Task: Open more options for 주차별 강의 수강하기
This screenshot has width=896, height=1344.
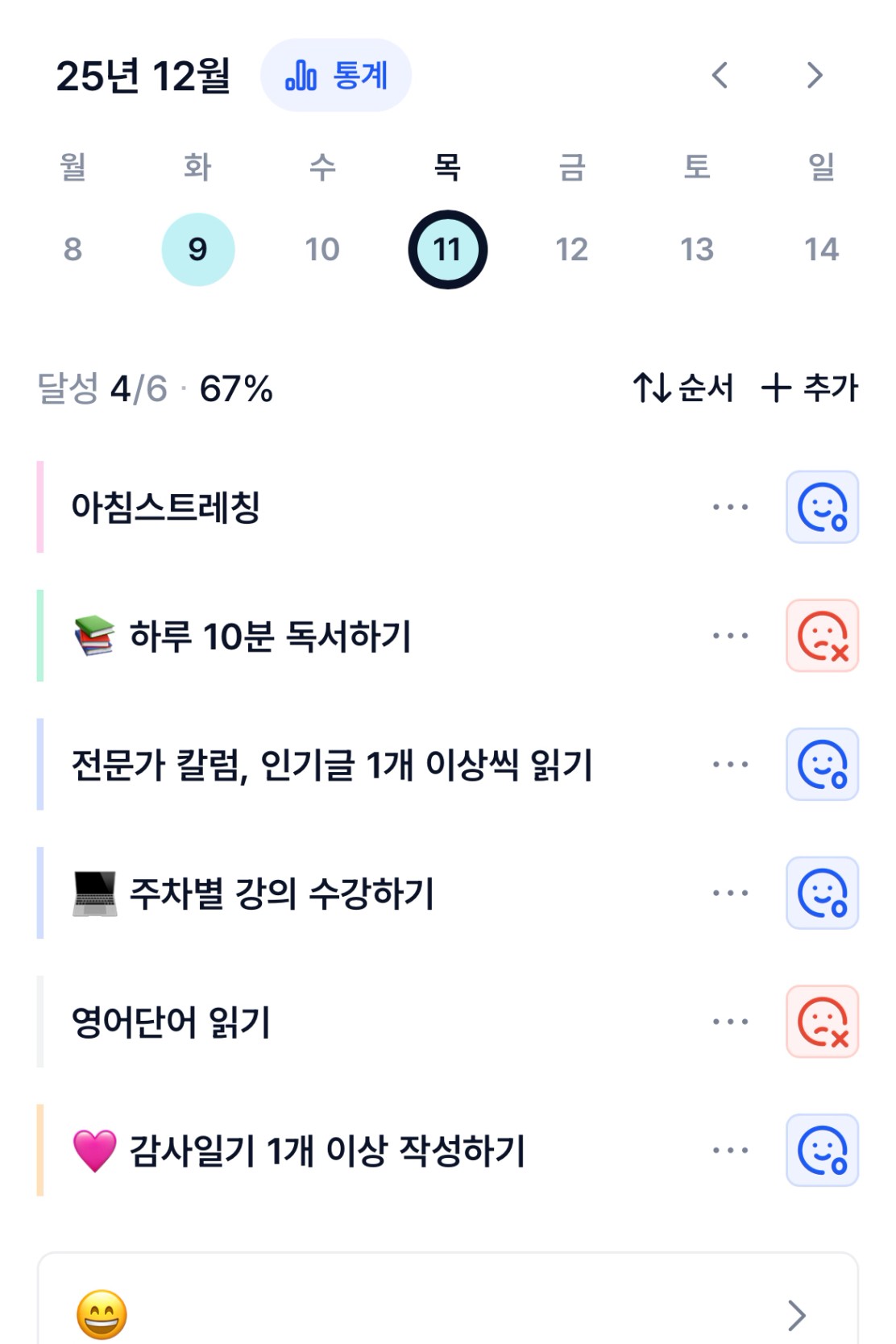Action: point(730,893)
